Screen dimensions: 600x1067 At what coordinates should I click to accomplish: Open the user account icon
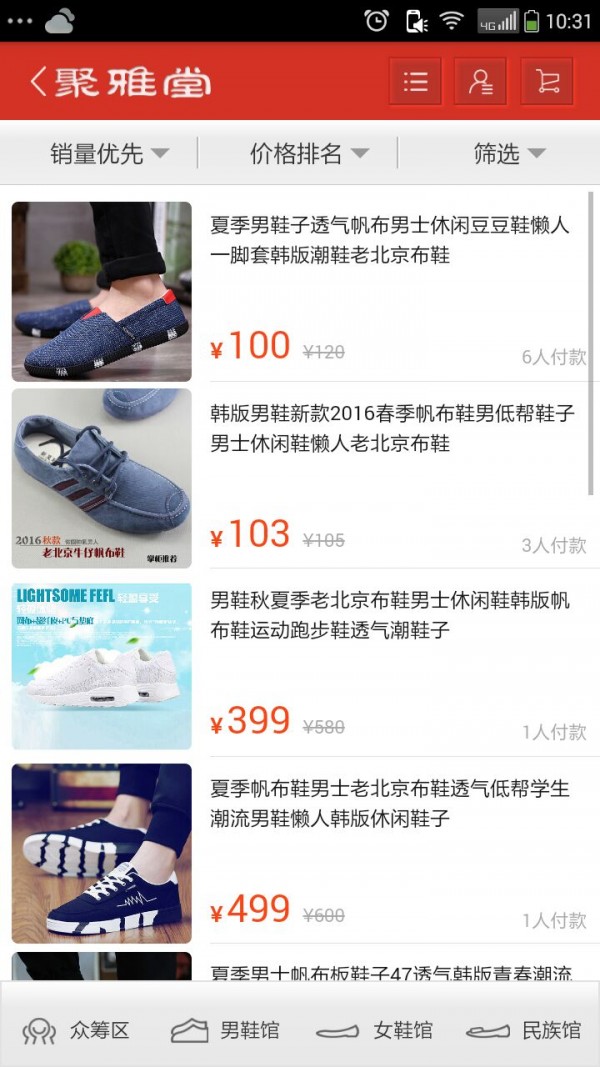[481, 82]
